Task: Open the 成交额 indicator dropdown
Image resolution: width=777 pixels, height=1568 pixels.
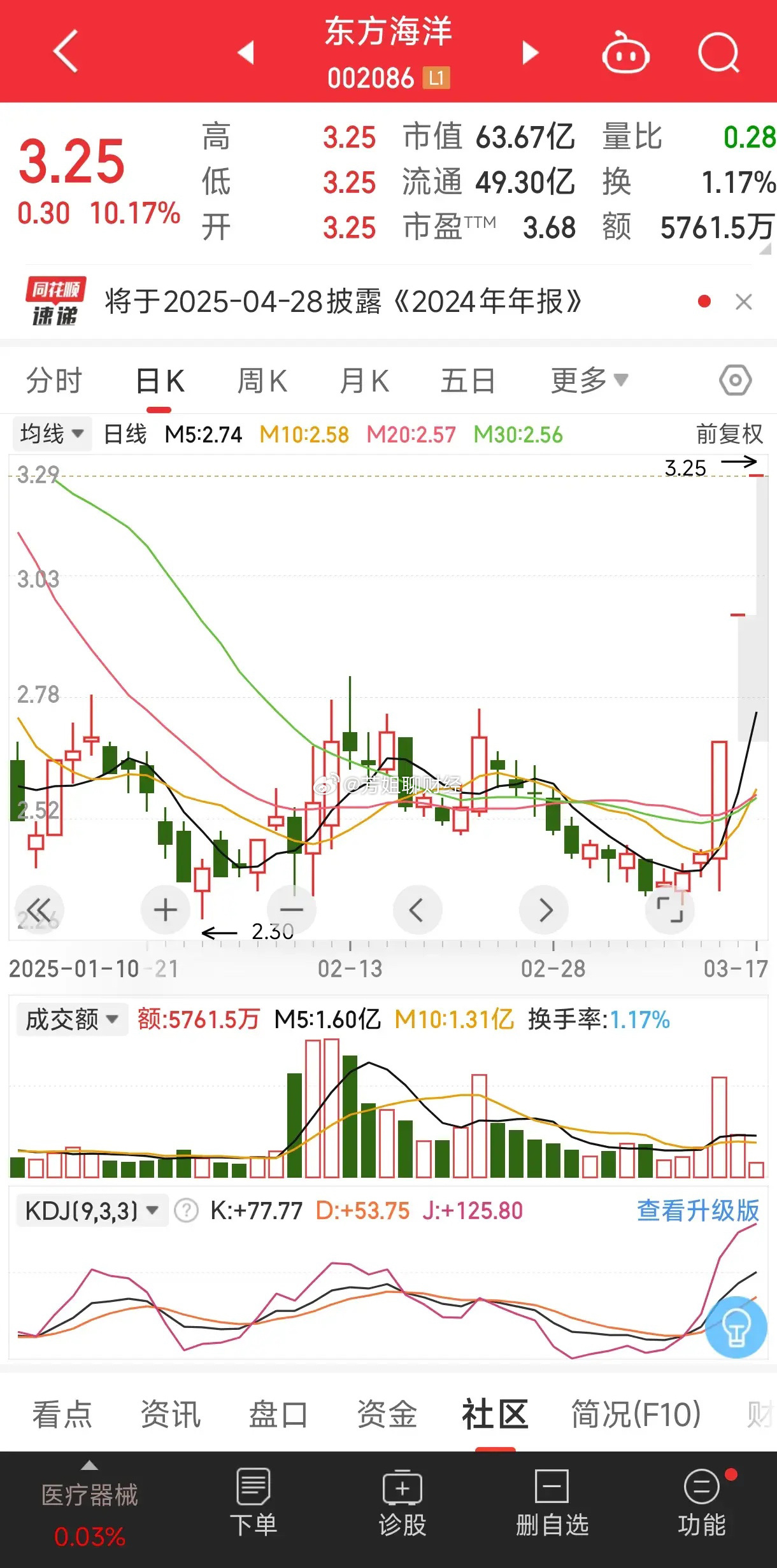Action: (72, 1019)
